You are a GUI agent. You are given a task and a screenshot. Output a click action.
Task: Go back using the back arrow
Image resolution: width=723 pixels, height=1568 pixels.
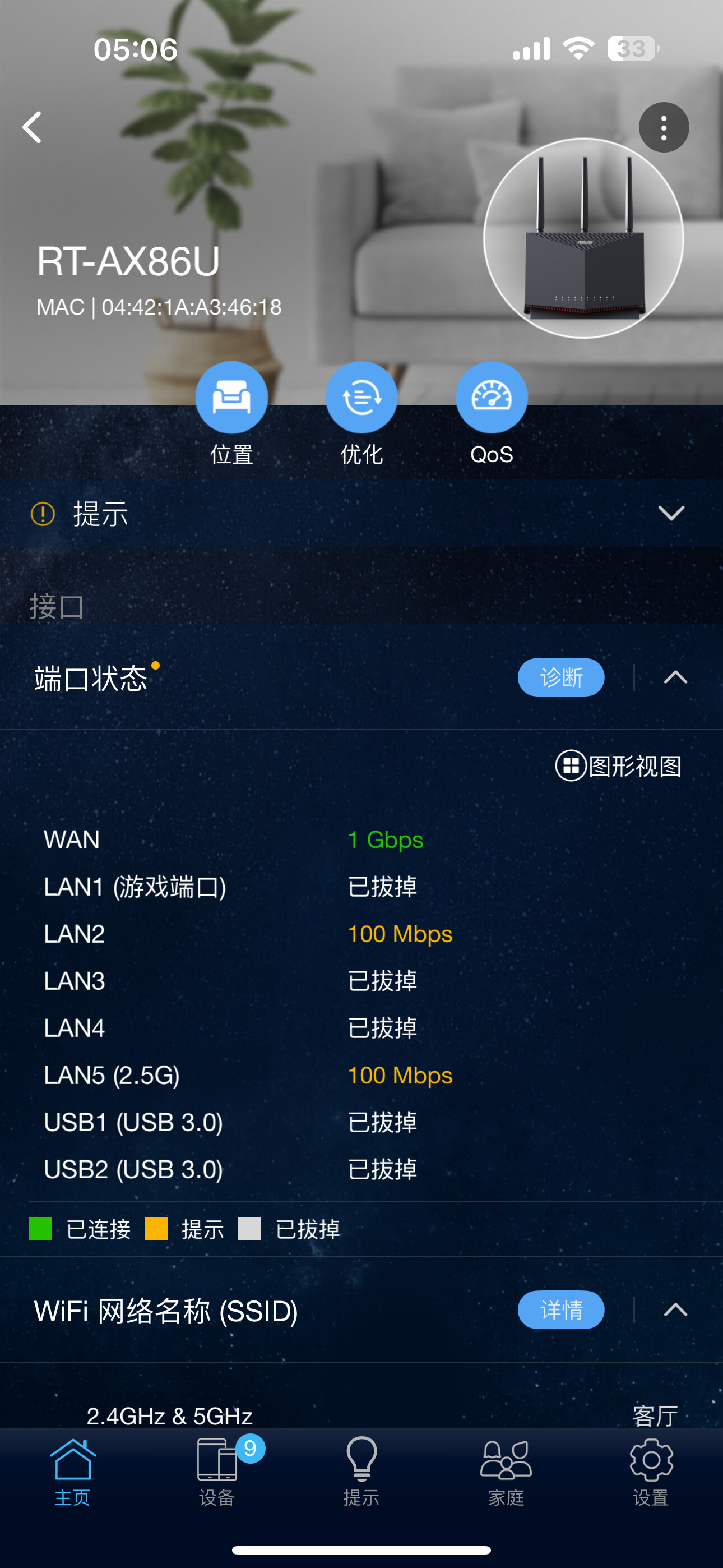coord(33,127)
